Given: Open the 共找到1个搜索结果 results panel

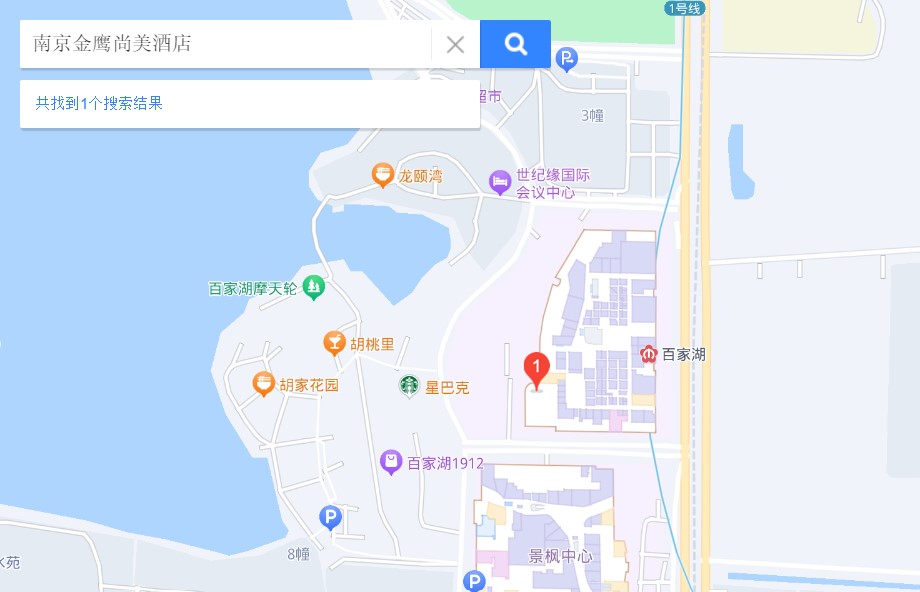Looking at the screenshot, I should 99,103.
